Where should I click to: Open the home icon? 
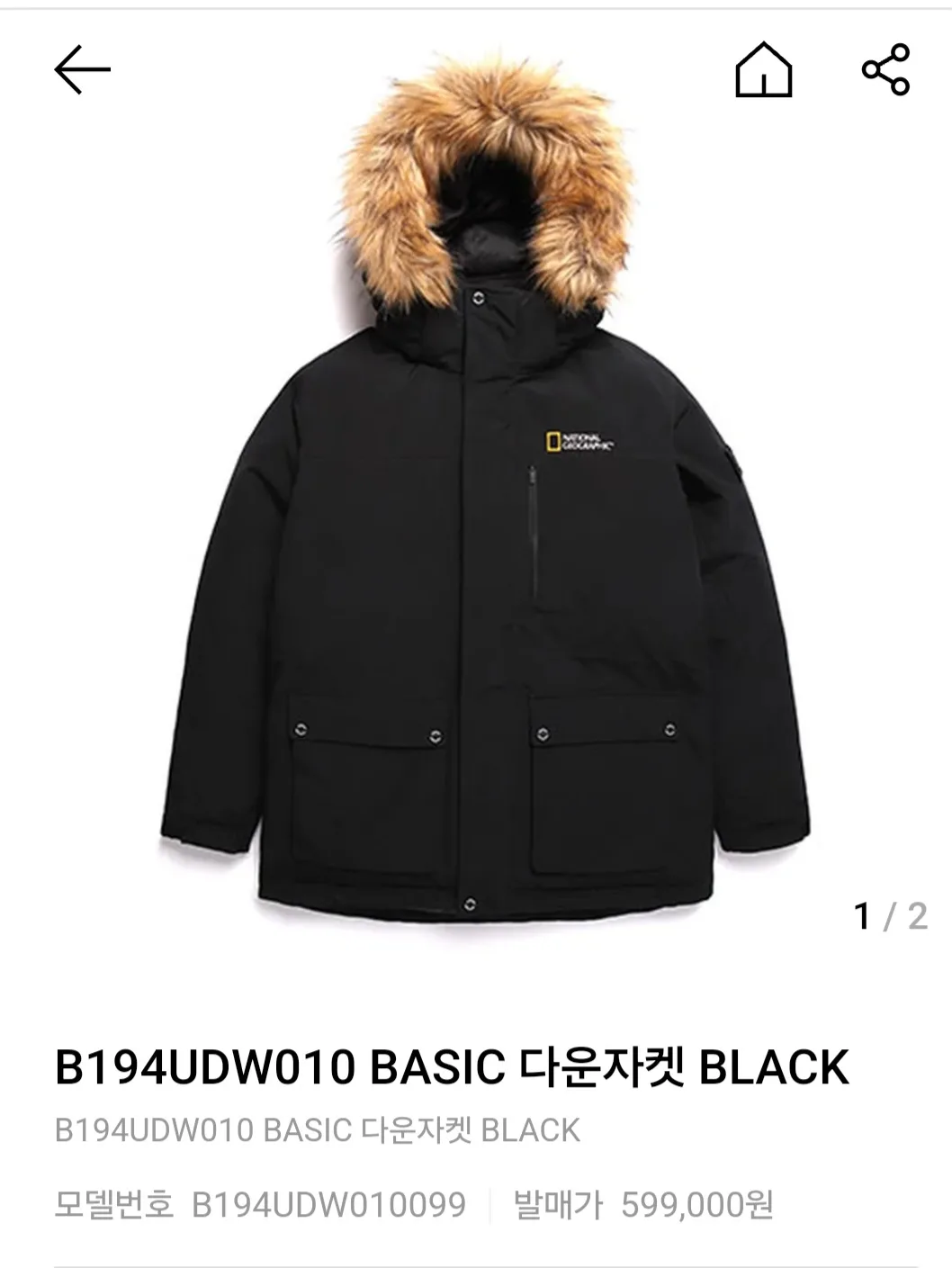coord(764,69)
